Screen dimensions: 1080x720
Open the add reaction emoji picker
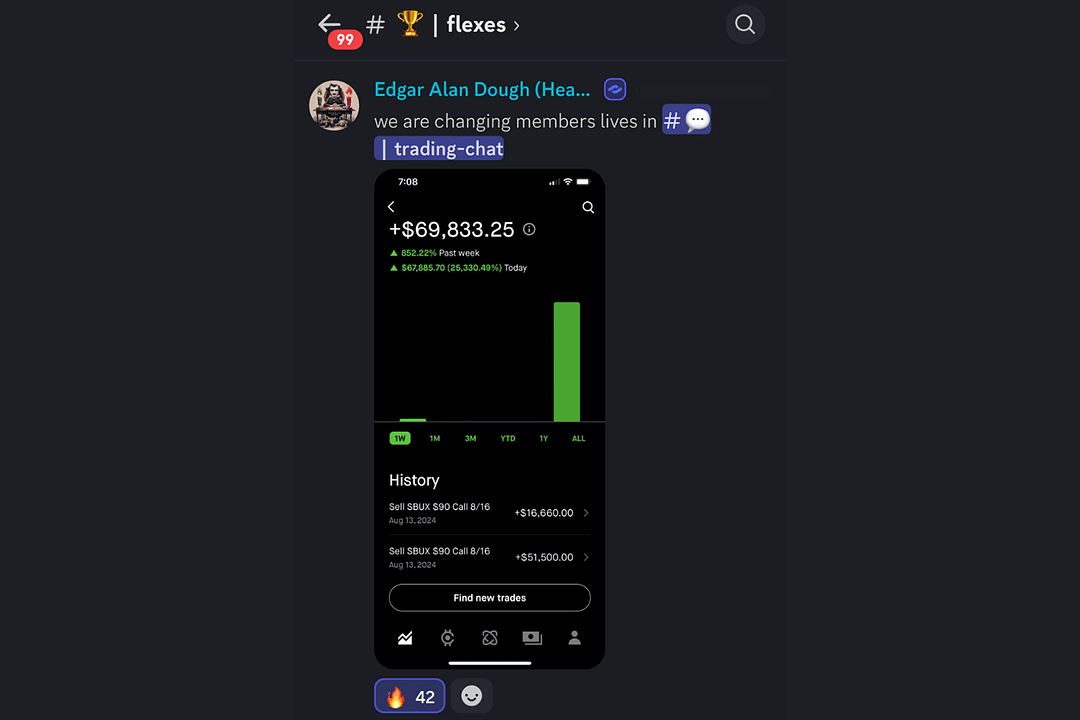pos(471,696)
